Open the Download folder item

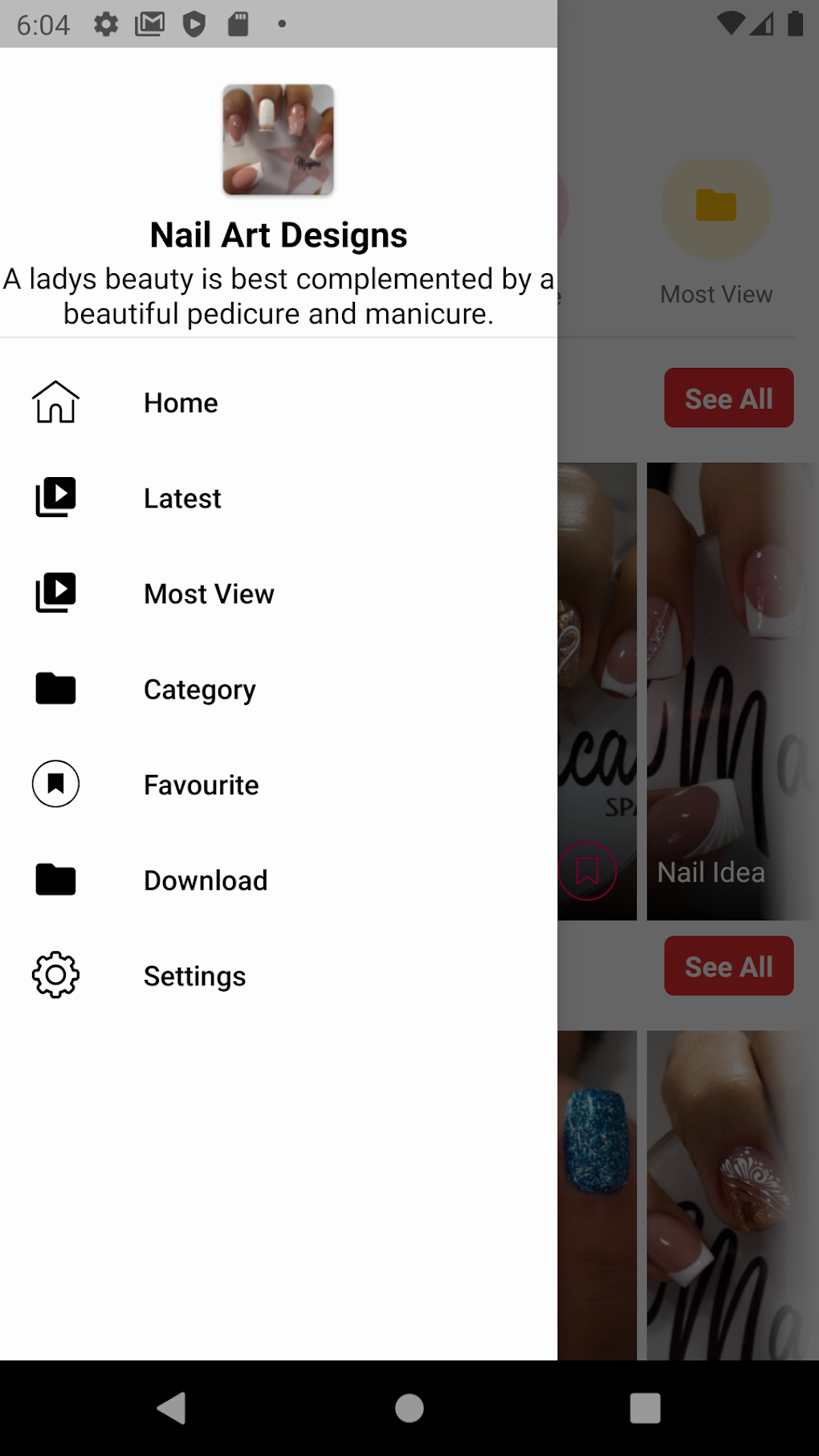tap(279, 880)
